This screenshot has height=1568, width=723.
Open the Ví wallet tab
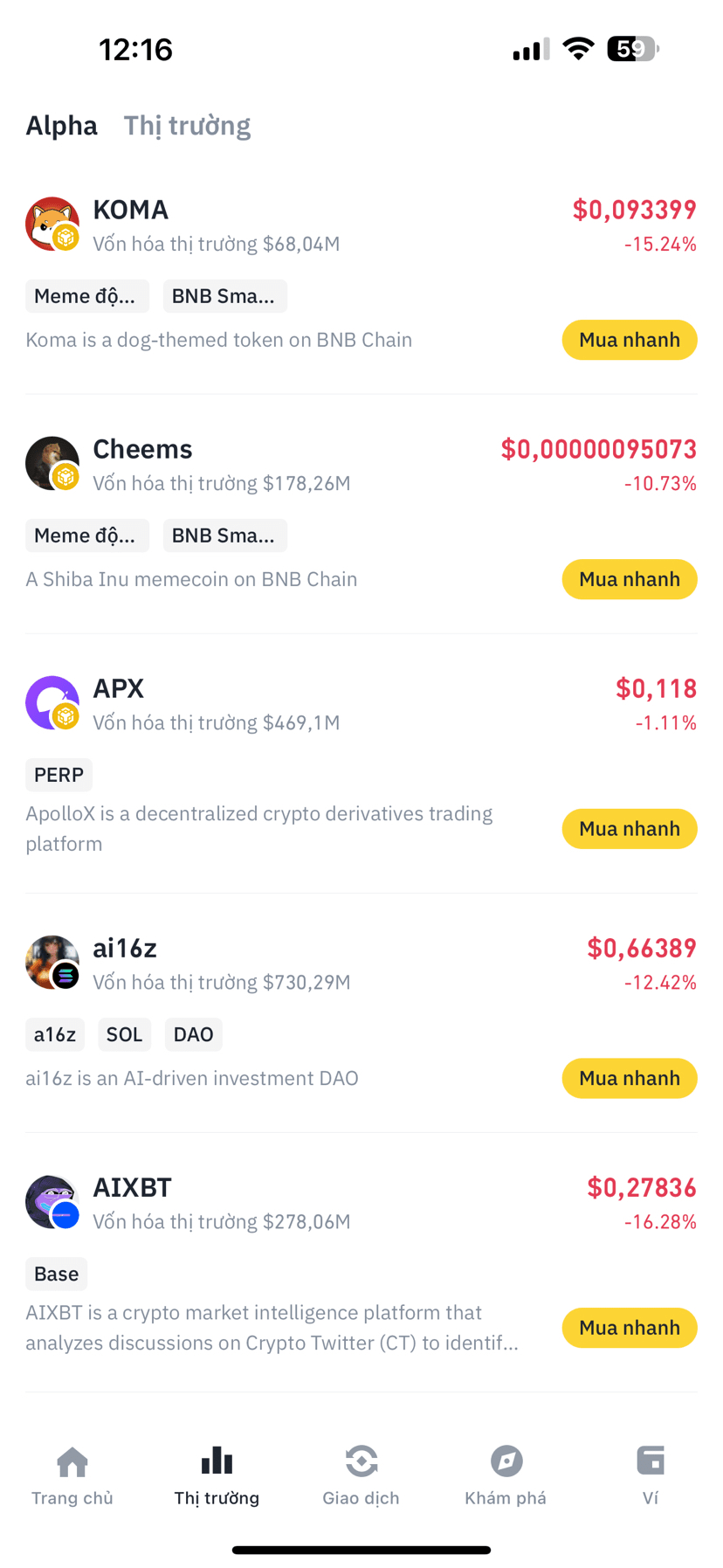(x=650, y=1475)
